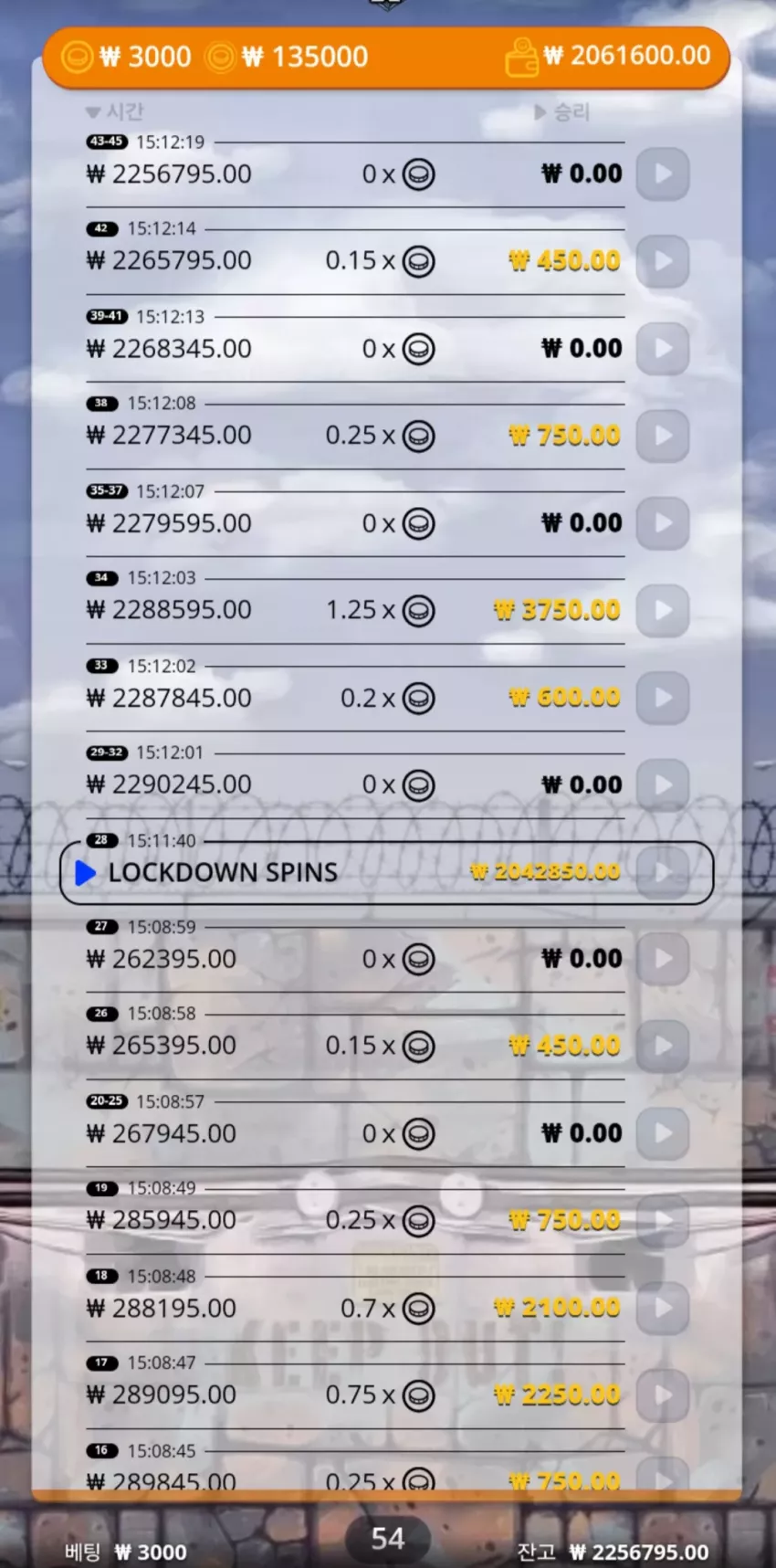Replay the 15:08:49 round
Viewport: 776px width, 1568px height.
pos(662,1220)
